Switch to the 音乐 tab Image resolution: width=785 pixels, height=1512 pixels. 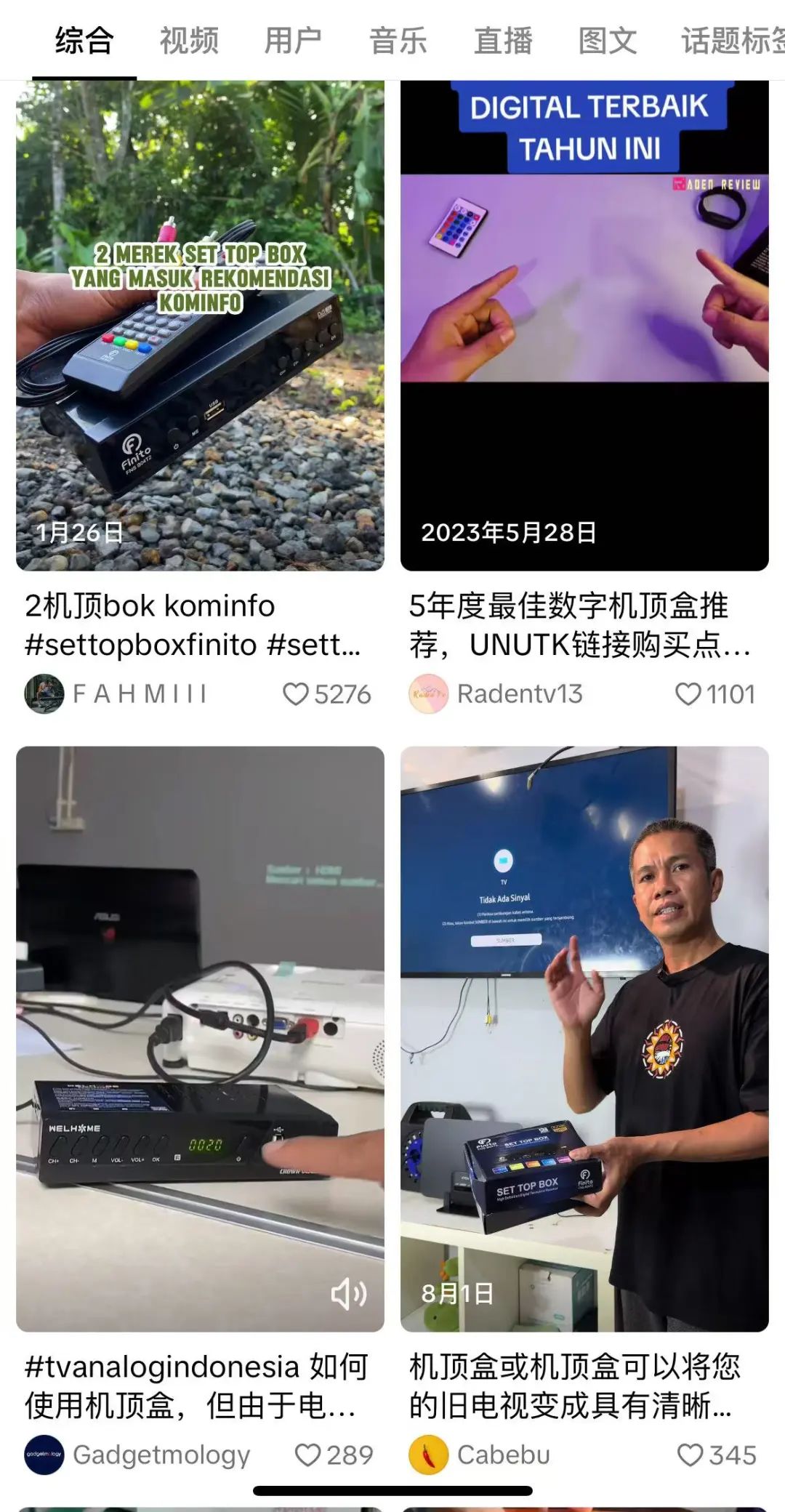click(398, 41)
